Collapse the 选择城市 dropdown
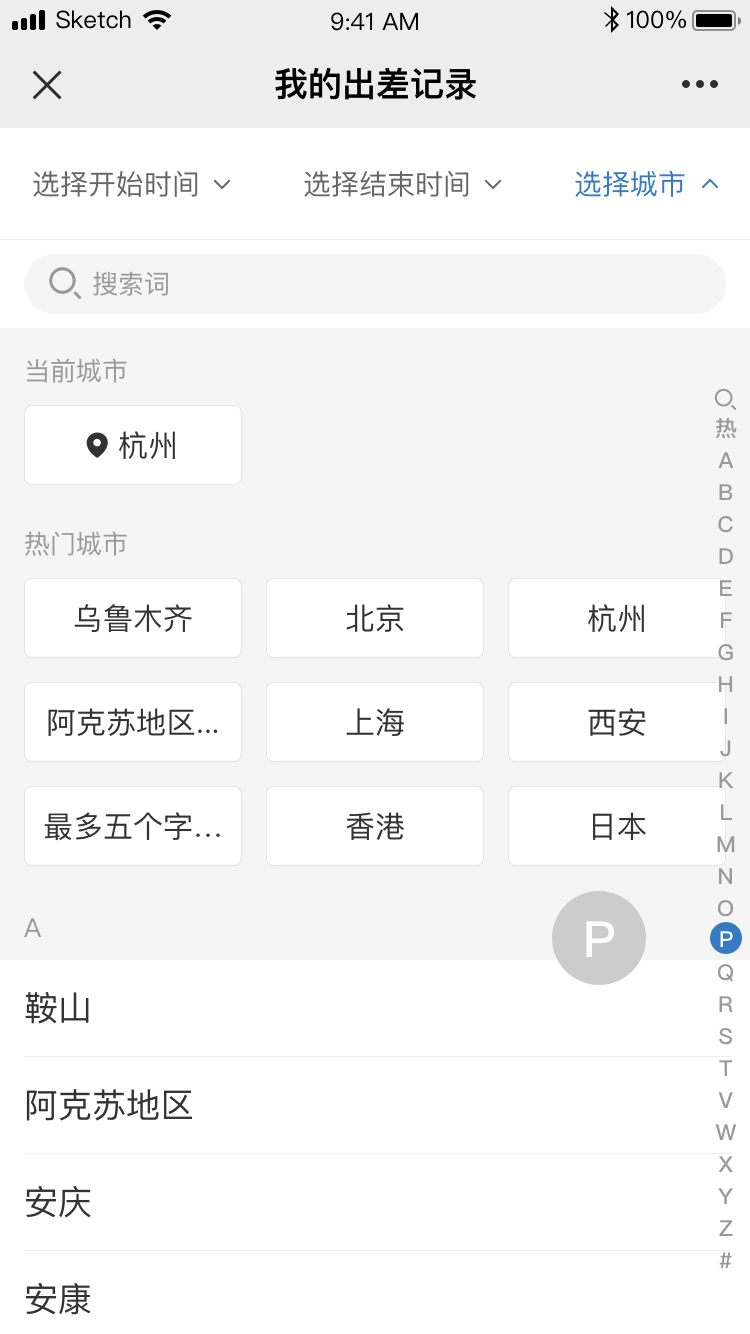750x1334 pixels. tap(647, 184)
